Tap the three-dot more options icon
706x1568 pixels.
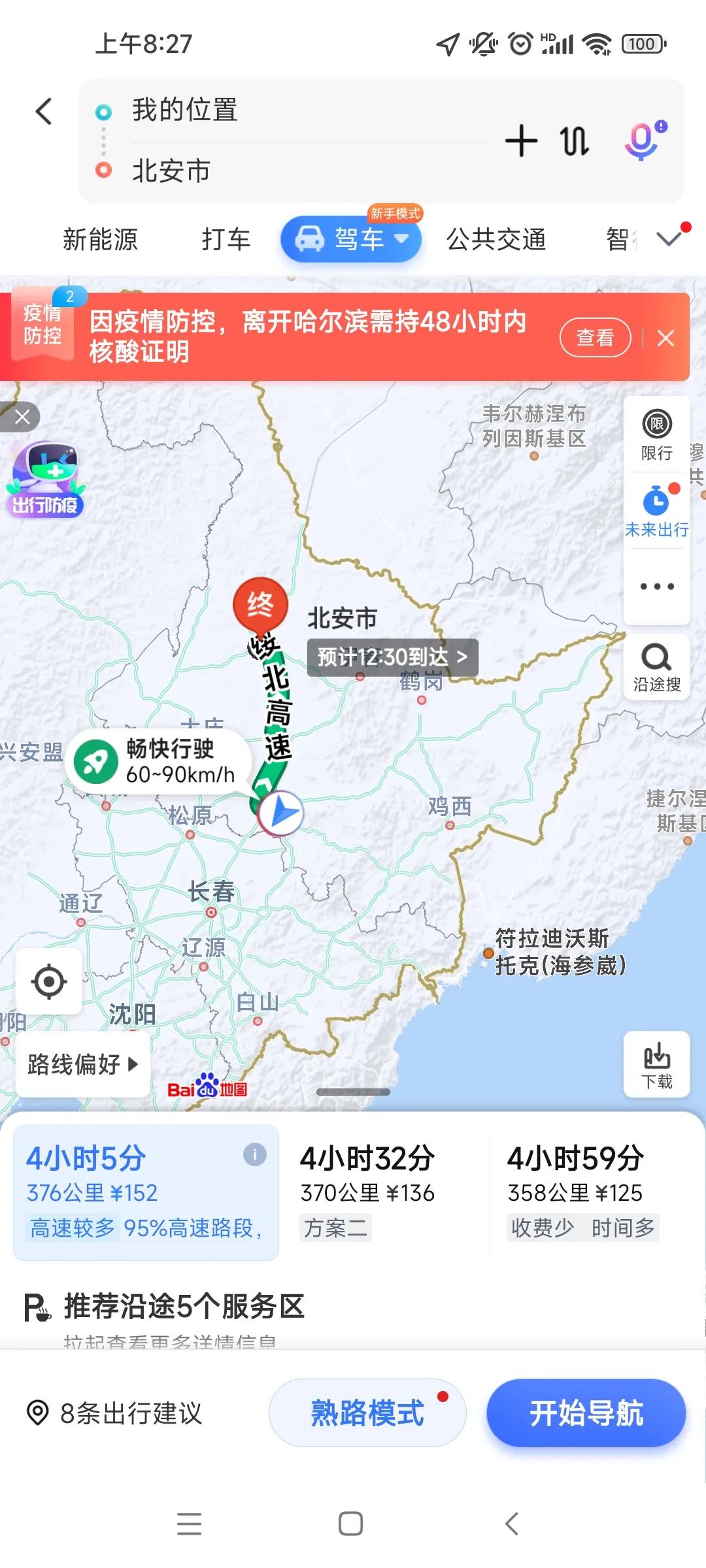point(656,587)
